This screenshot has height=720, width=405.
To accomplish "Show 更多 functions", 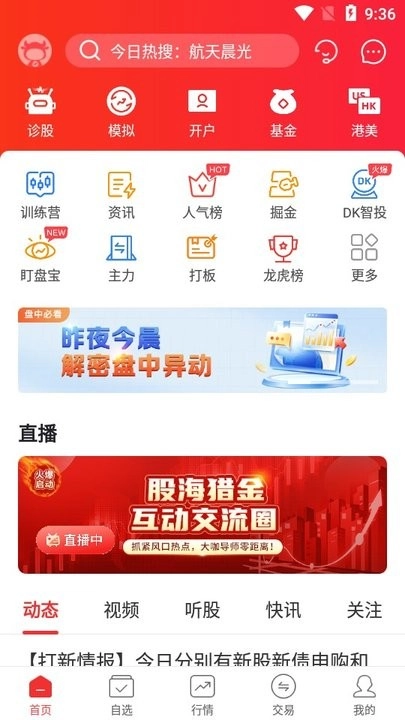I will (364, 255).
